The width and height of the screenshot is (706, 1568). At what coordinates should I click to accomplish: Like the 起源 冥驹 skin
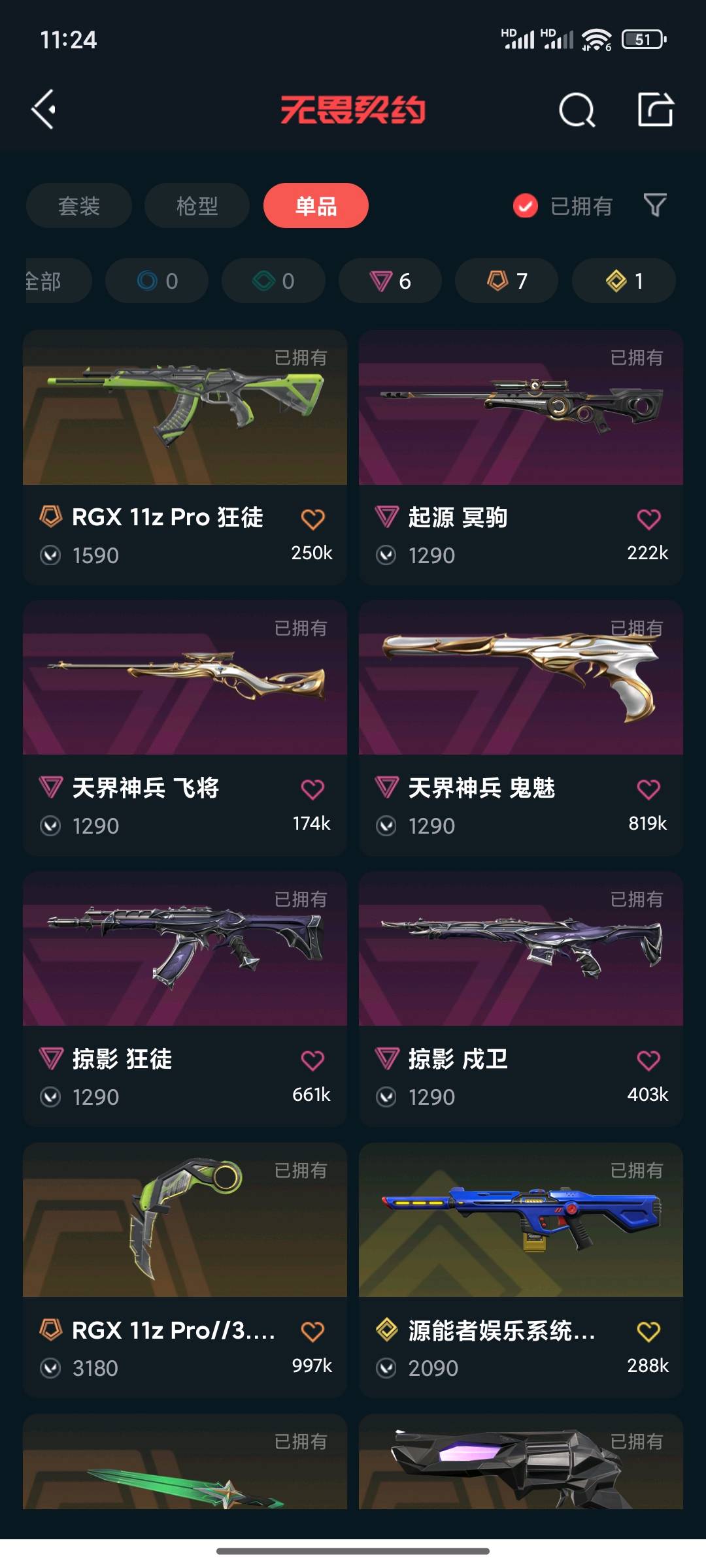648,519
